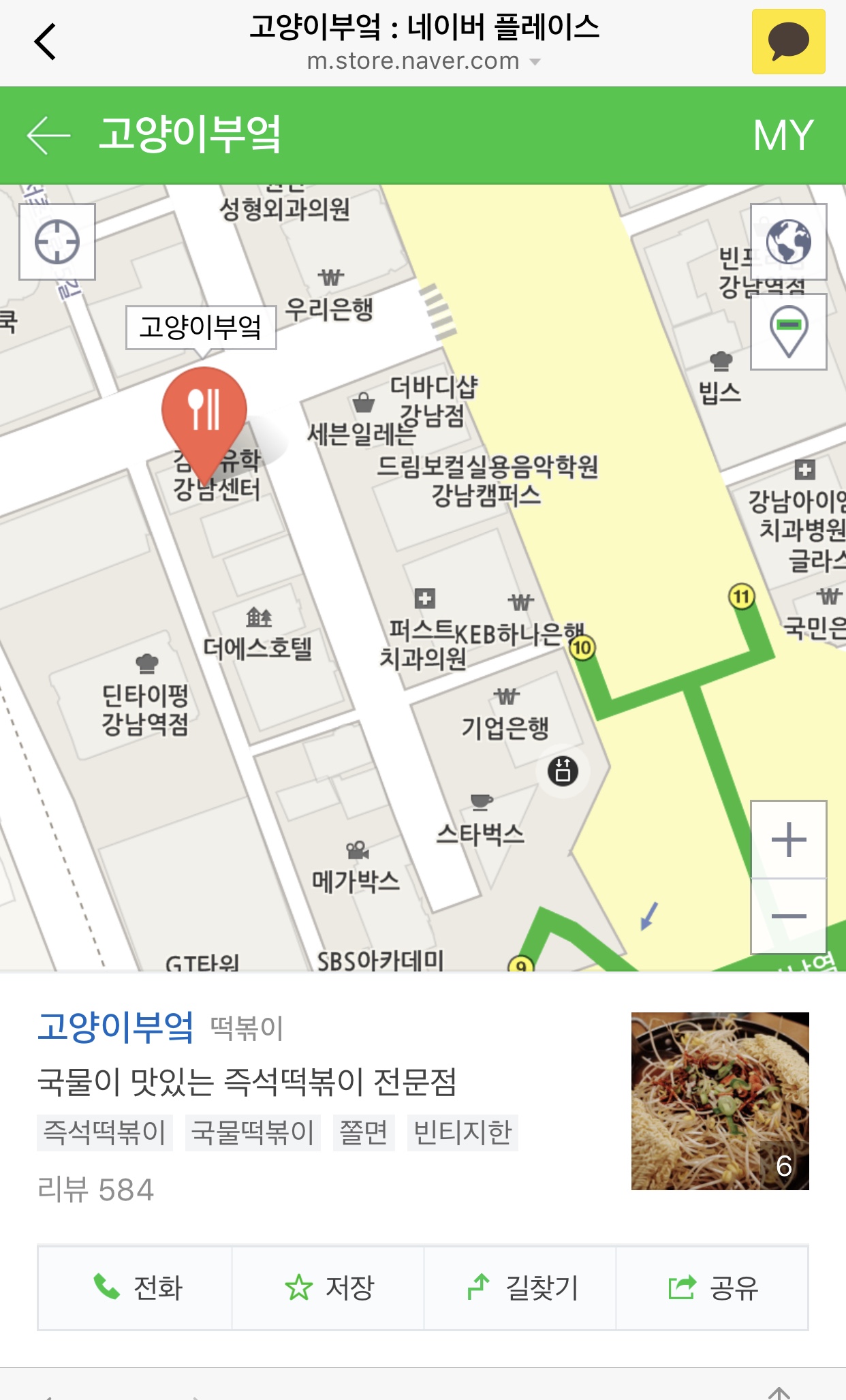Tap the green location pin button
846x1400 pixels.
788,332
